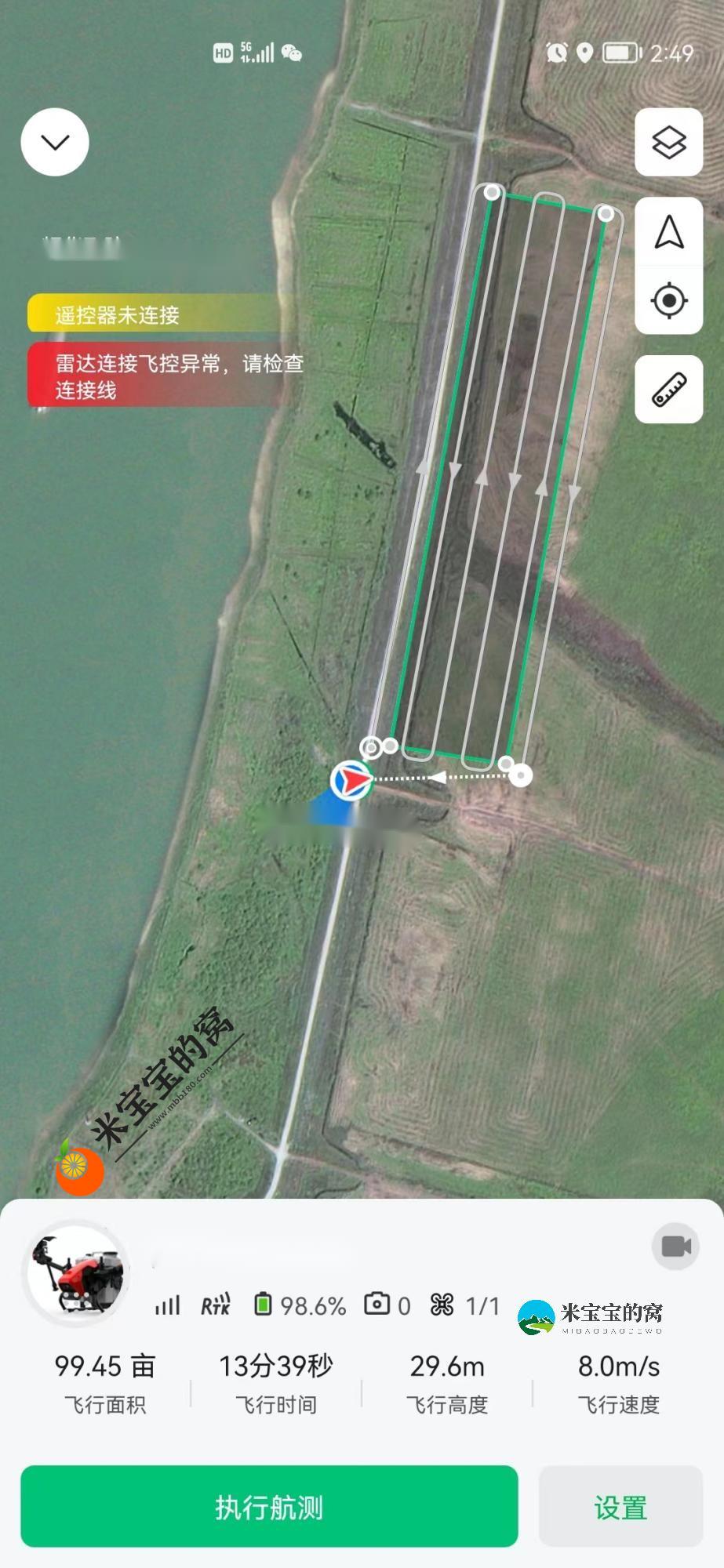Viewport: 724px width, 1568px height.
Task: Open 设置 for the flight
Action: [620, 1506]
